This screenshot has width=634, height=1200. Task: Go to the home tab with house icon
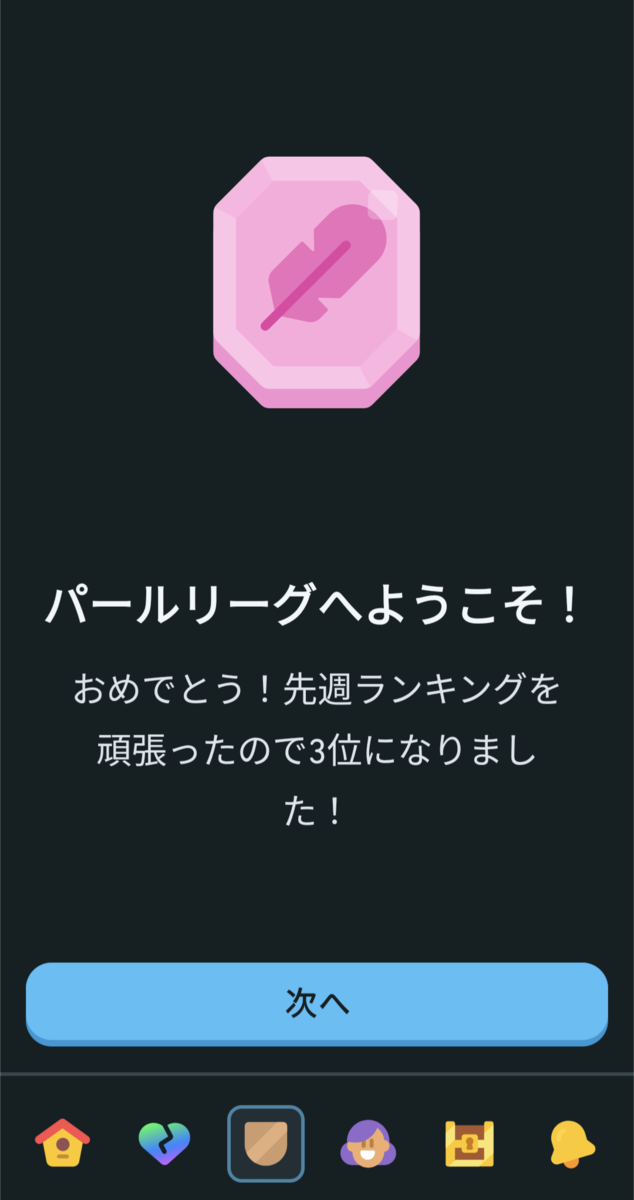[62, 1143]
